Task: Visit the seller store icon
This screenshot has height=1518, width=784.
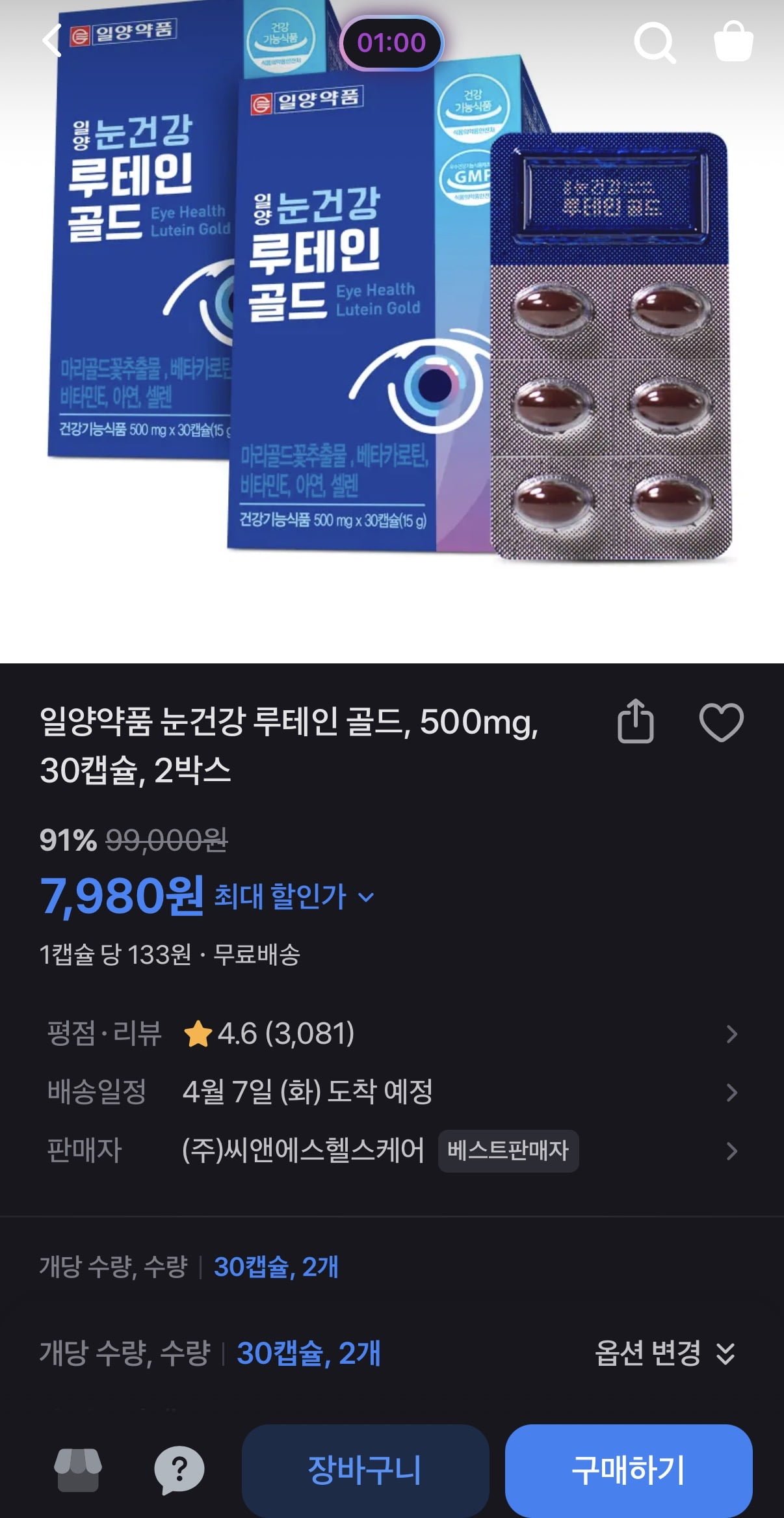Action: 78,1470
